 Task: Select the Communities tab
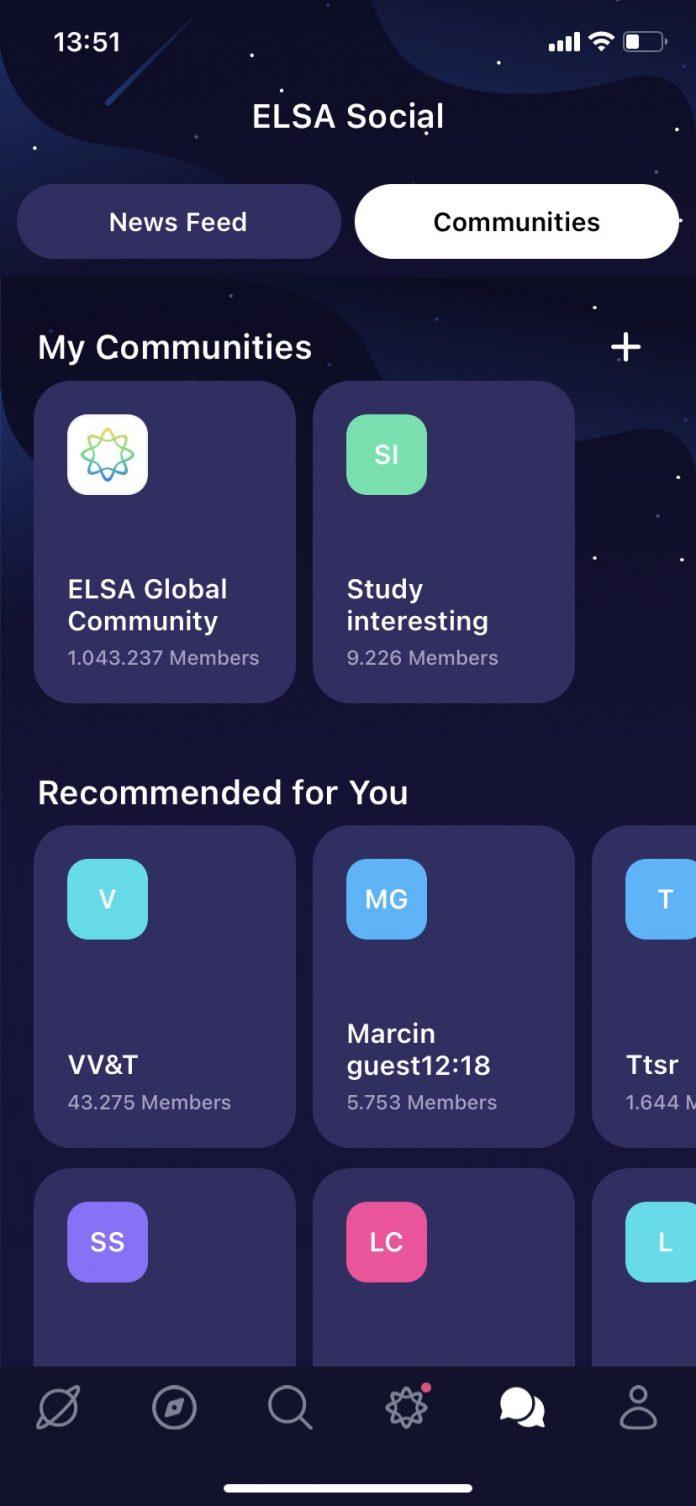[x=516, y=222]
